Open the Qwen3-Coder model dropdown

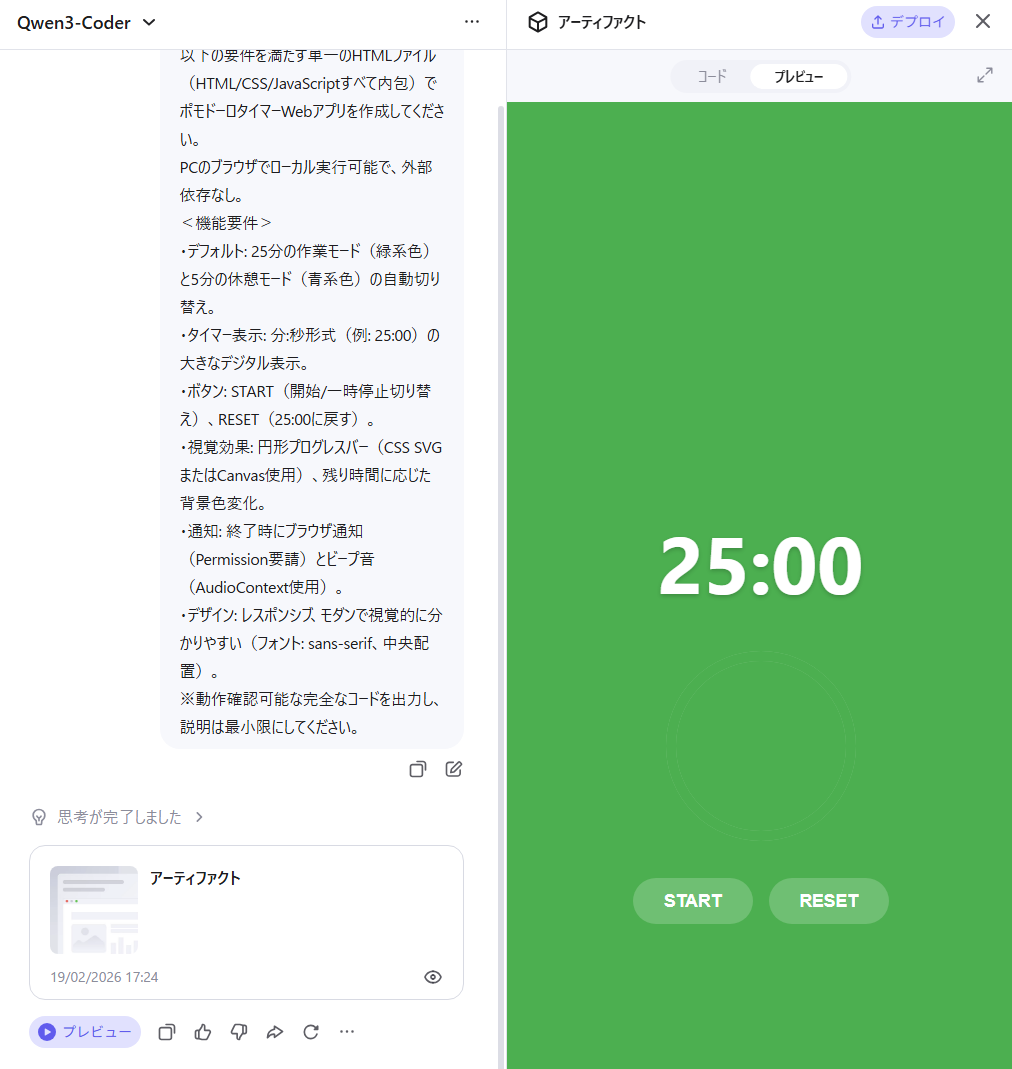[x=87, y=22]
